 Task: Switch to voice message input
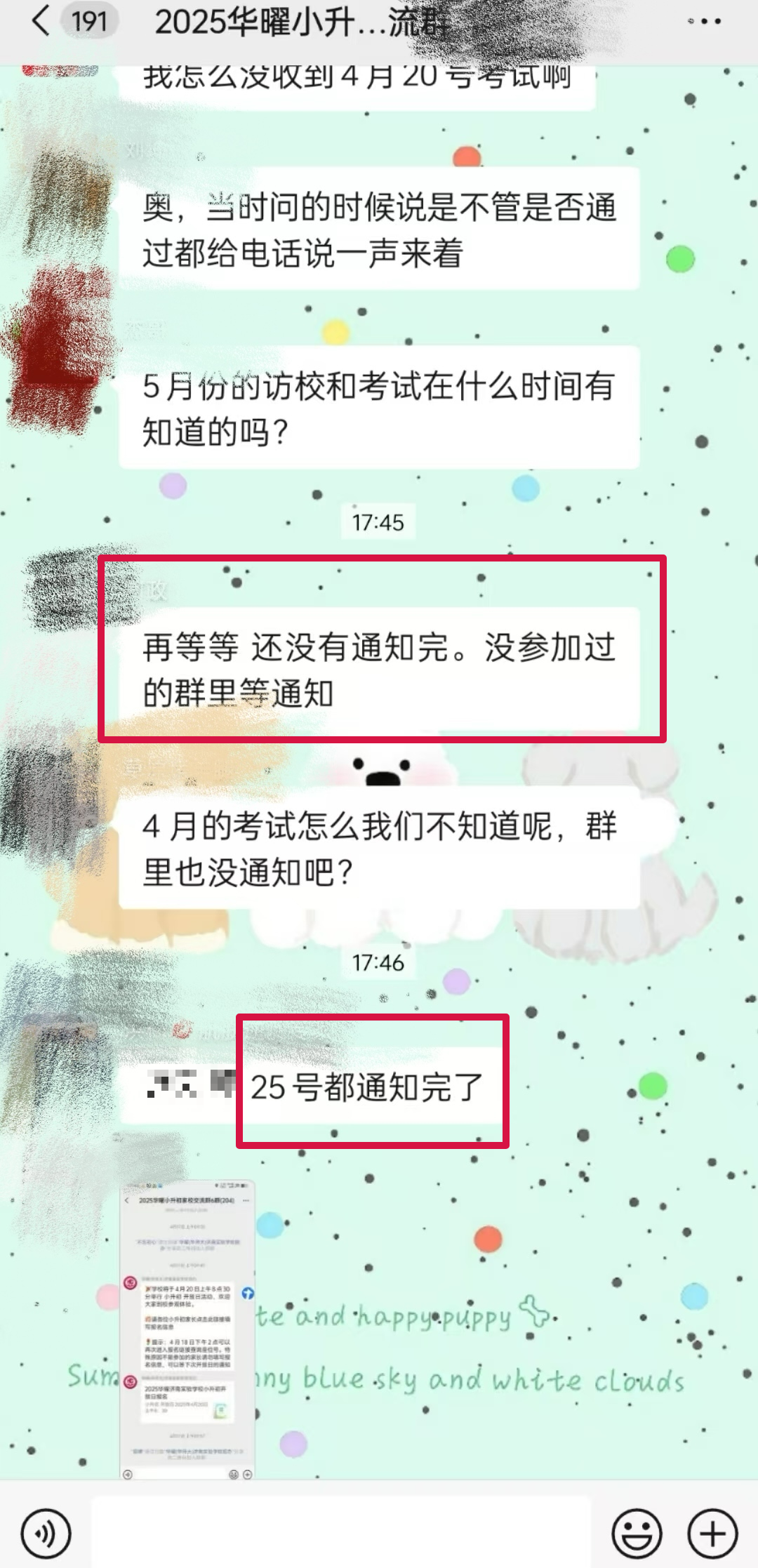[x=46, y=1534]
